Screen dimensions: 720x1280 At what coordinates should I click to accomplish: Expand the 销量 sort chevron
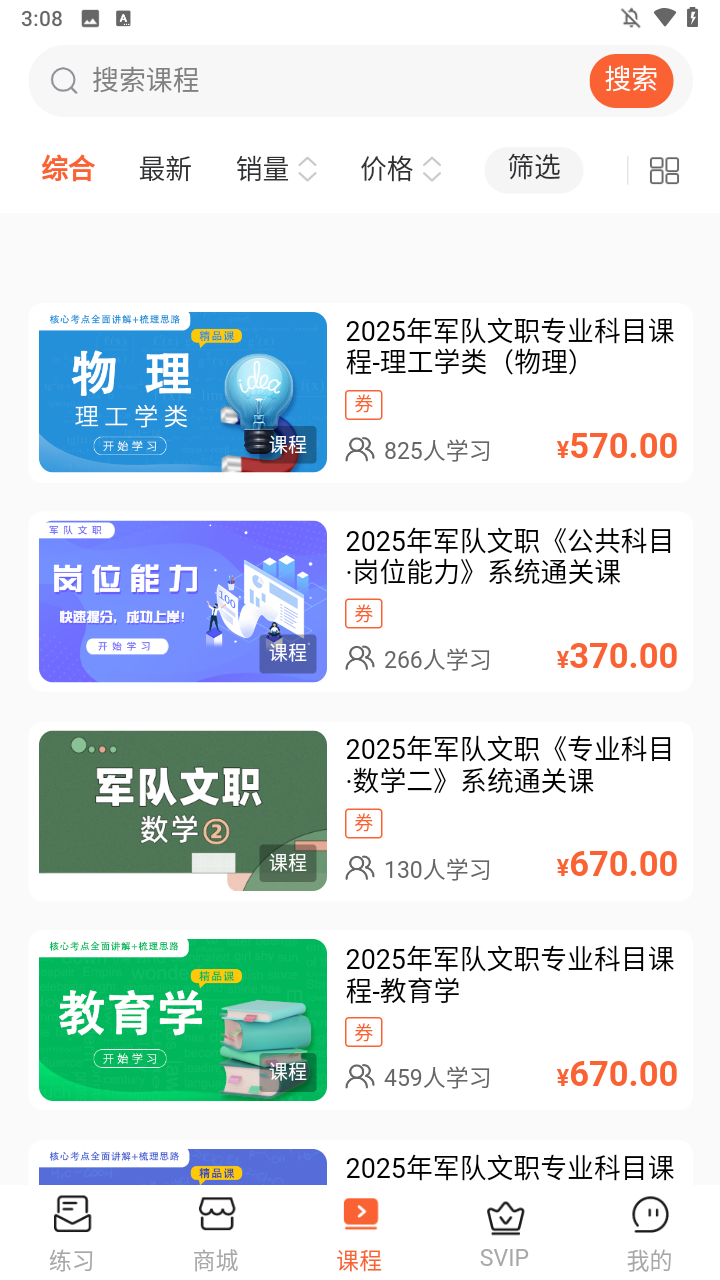(307, 170)
